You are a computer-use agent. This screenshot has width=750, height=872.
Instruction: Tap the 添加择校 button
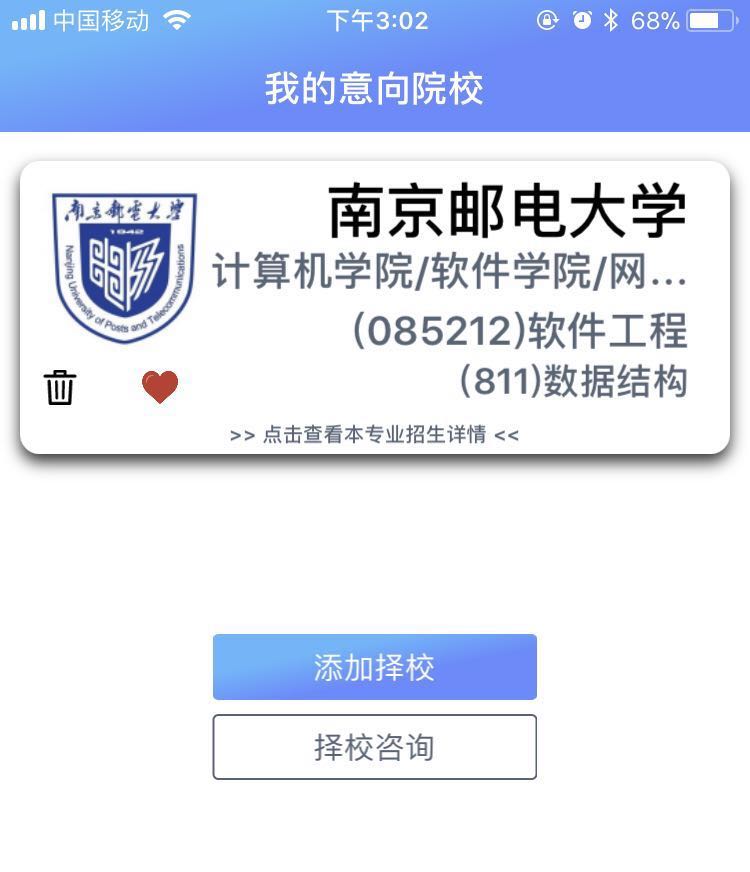[374, 667]
